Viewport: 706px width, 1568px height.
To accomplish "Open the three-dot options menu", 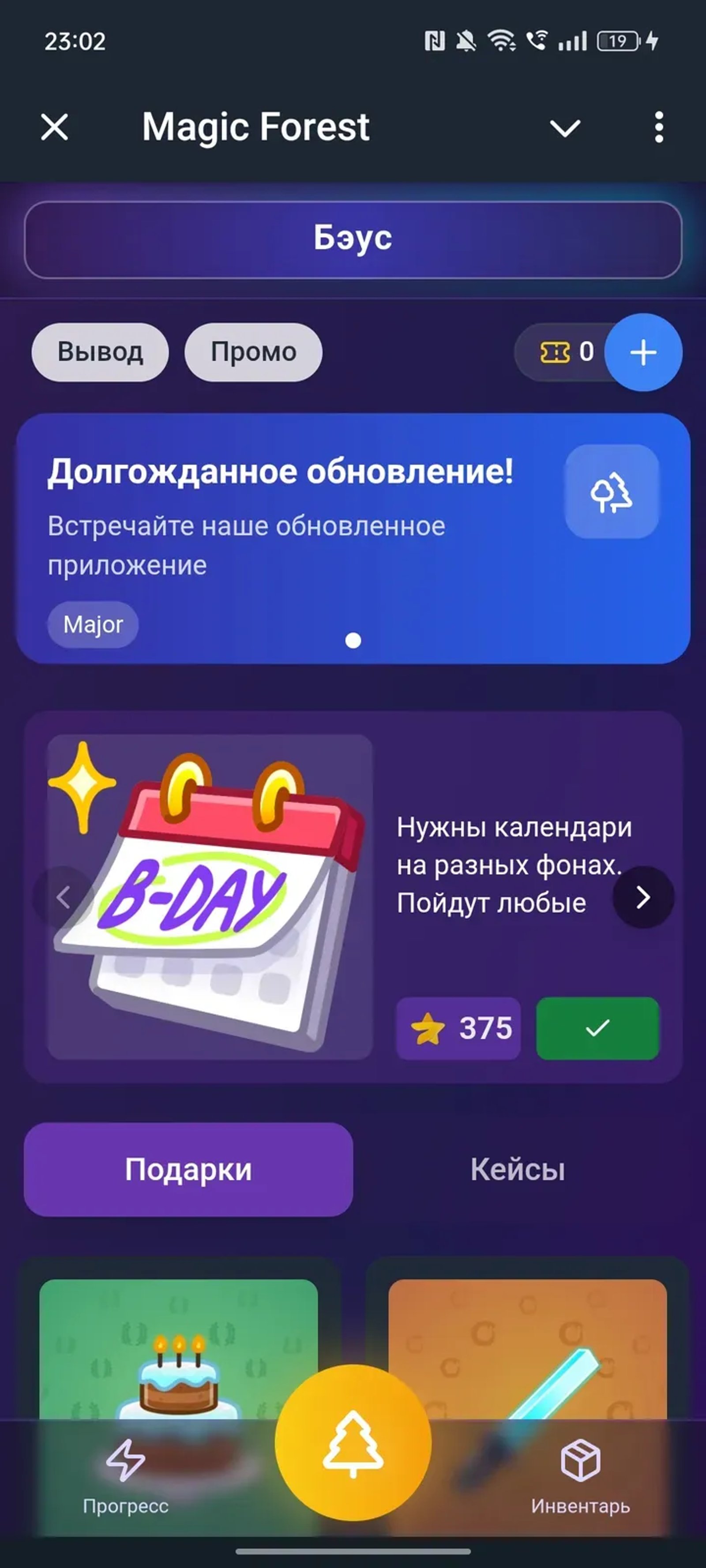I will pos(658,127).
